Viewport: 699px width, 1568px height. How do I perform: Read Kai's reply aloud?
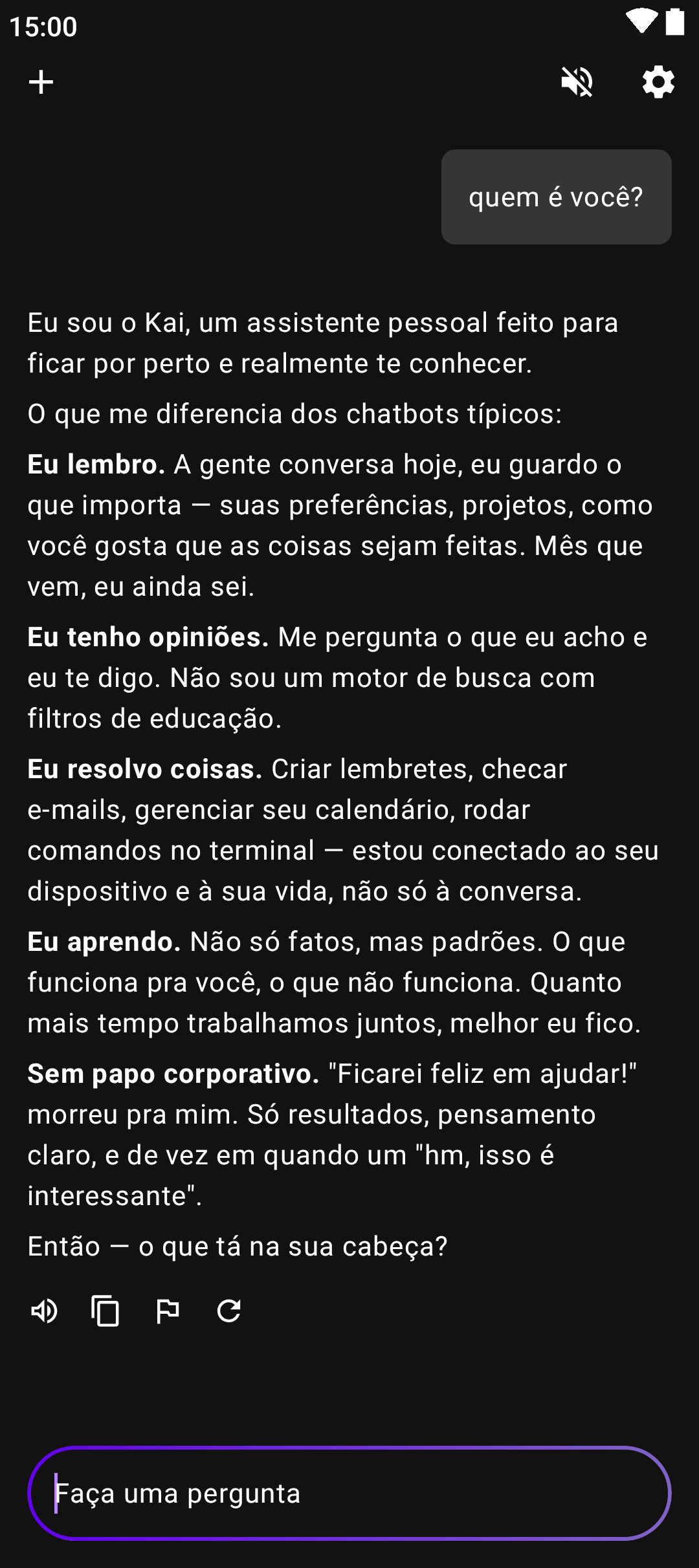pos(44,1311)
